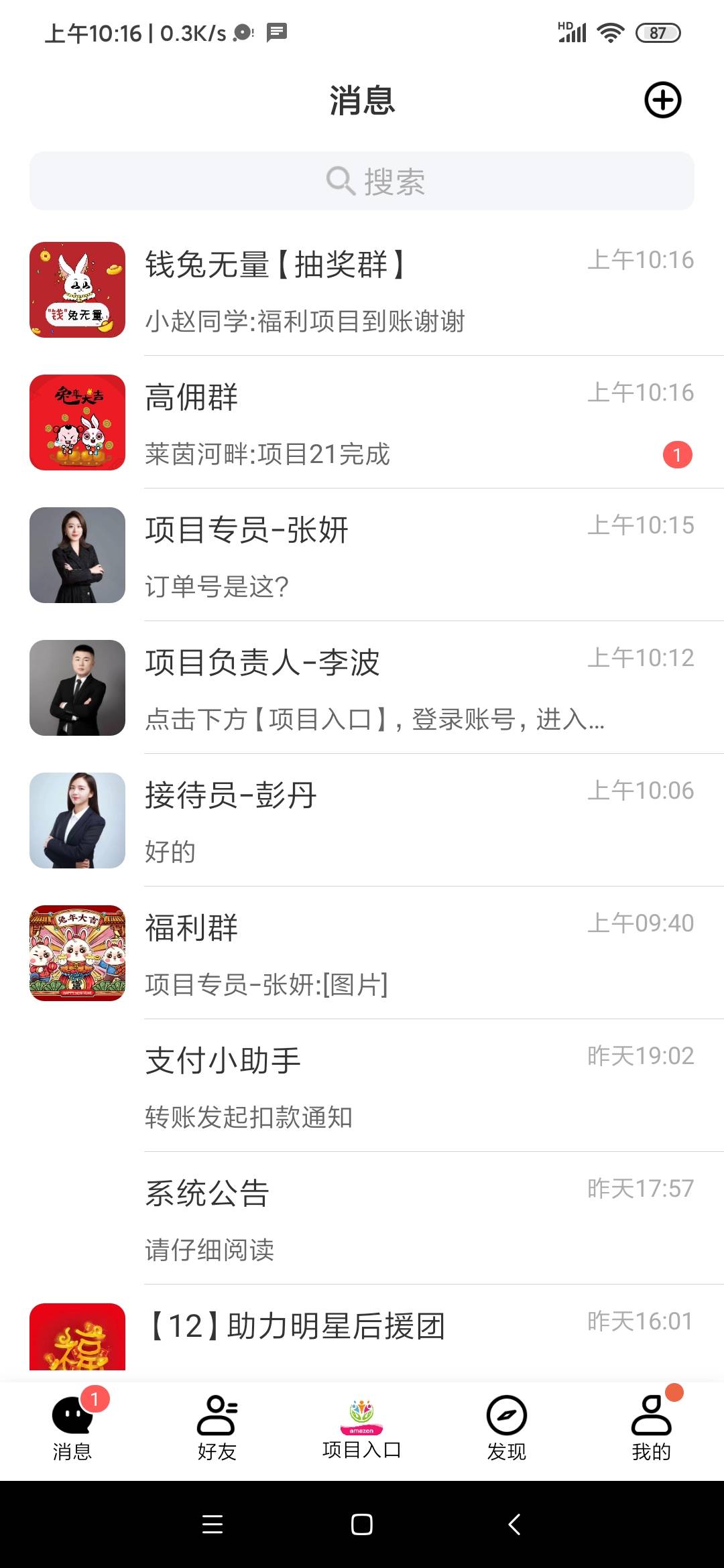
Task: Open the 高佣群 group chat
Action: click(x=362, y=422)
